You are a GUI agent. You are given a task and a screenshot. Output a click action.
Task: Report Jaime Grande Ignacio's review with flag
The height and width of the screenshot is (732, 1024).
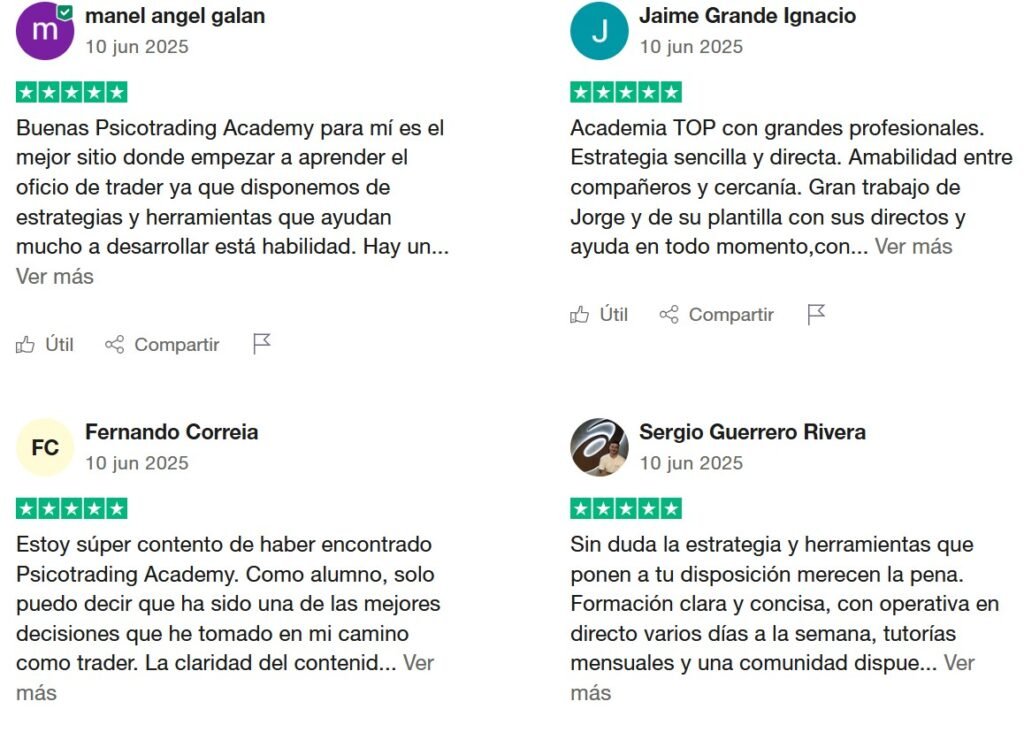pyautogui.click(x=816, y=314)
